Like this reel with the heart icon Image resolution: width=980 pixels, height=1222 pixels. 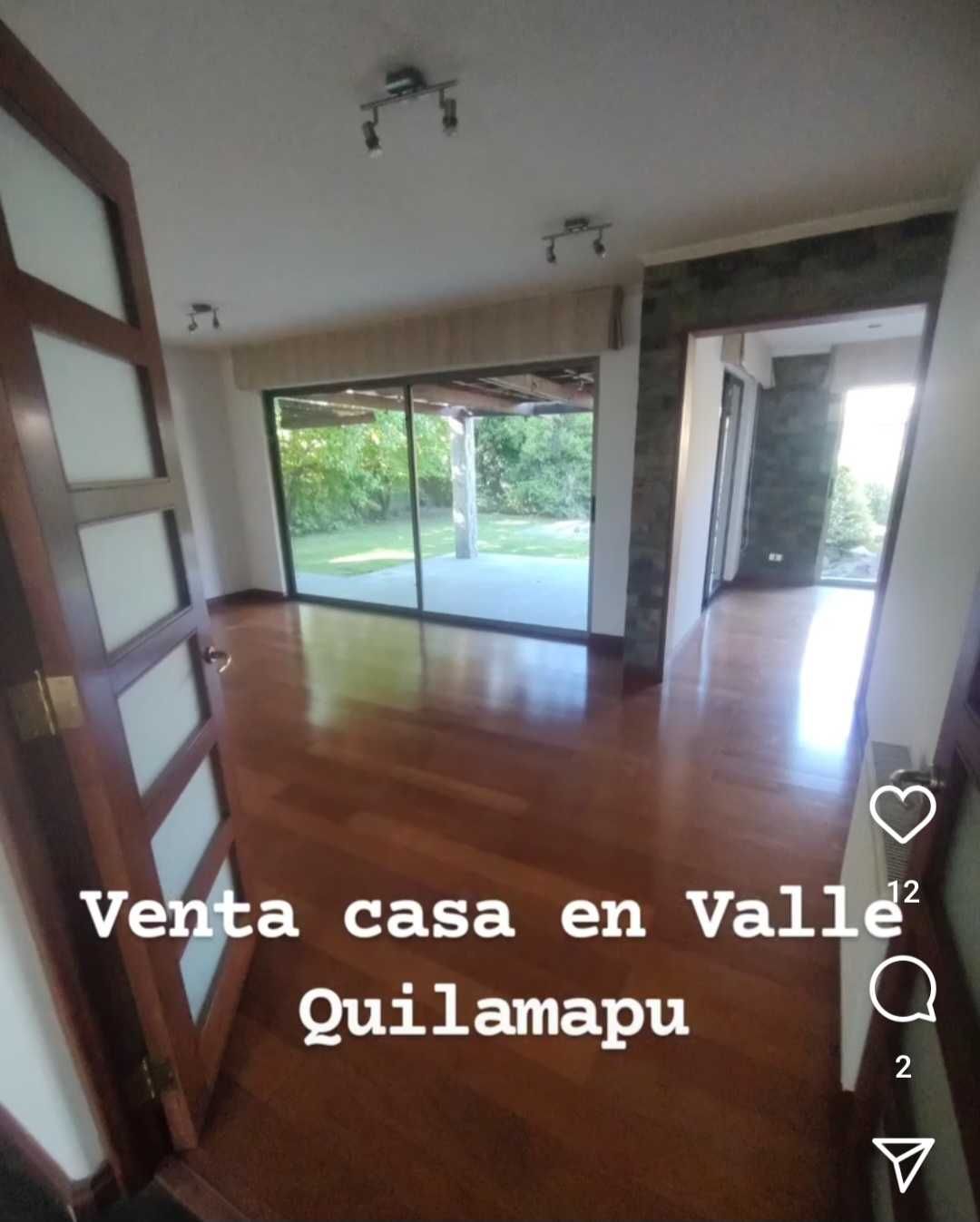click(x=902, y=813)
